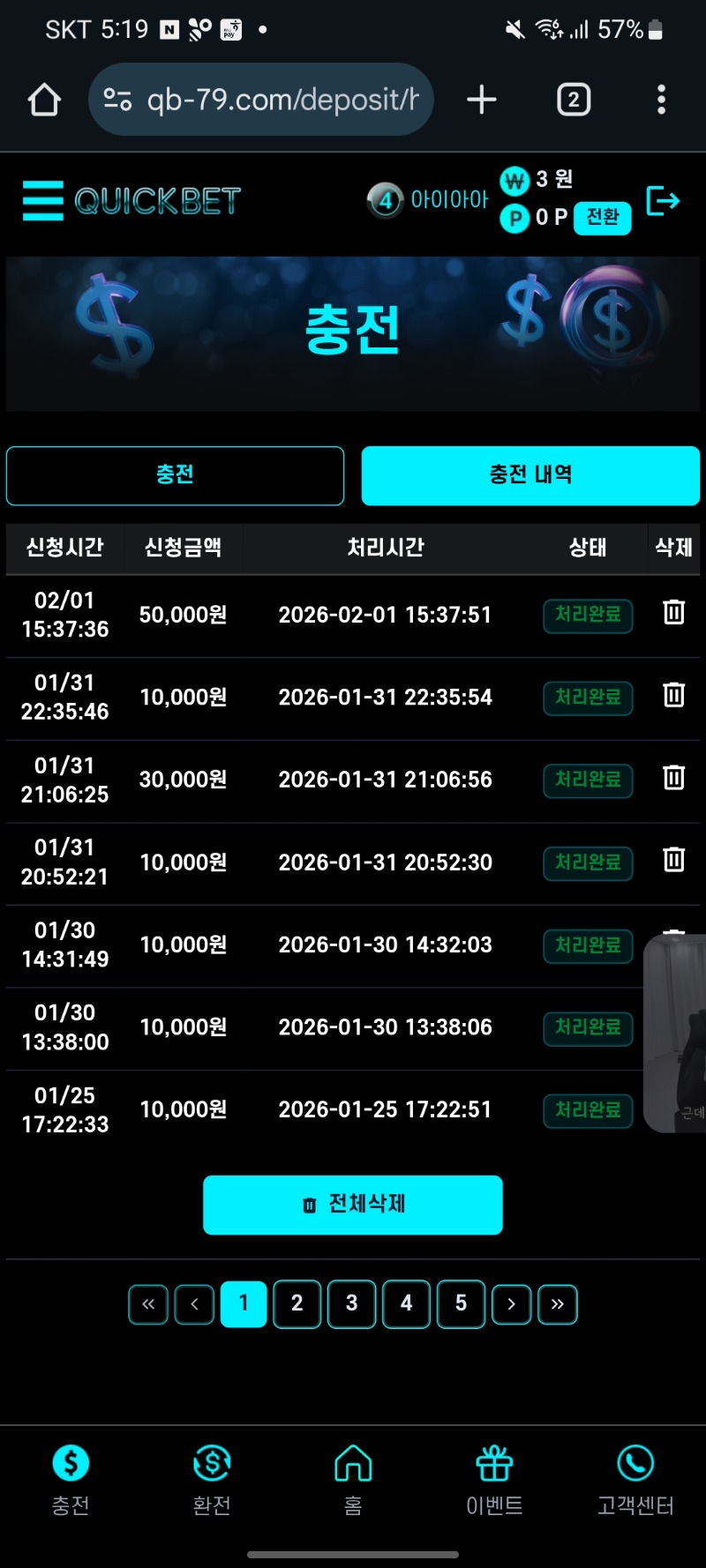Viewport: 706px width, 1568px height.
Task: Switch to the 충전 deposit tab
Action: click(175, 475)
